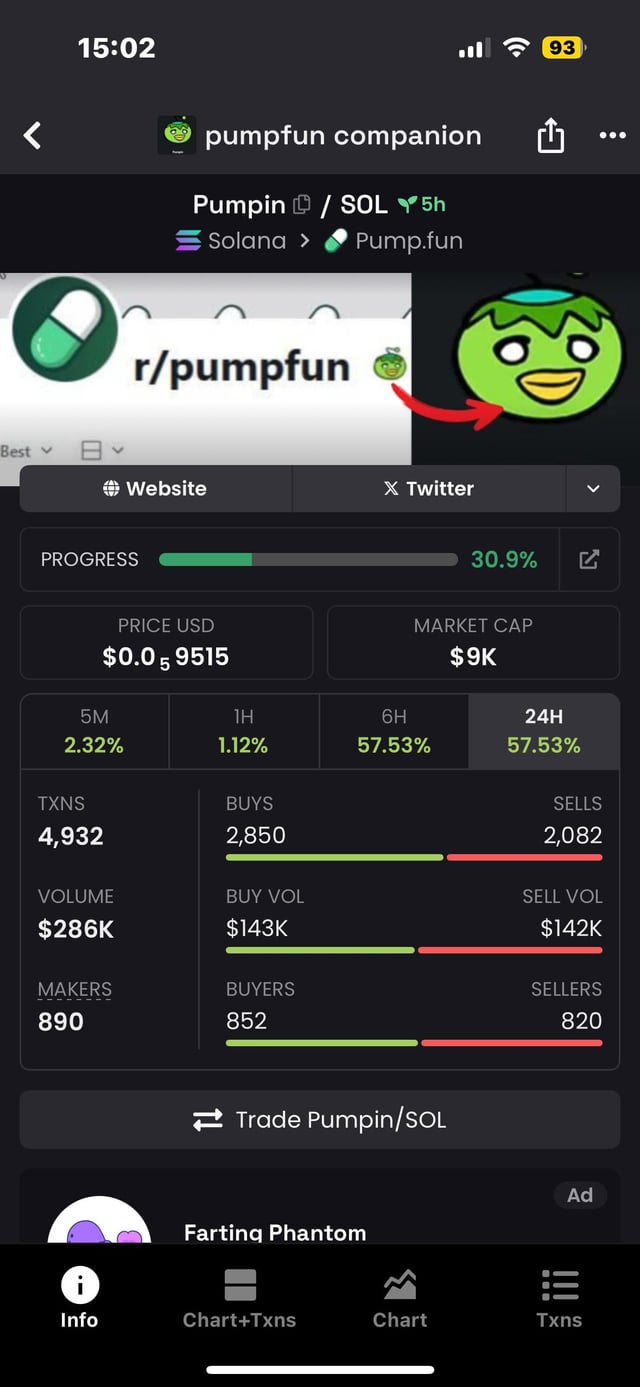
Task: Open the Pump.fun platform link
Action: pos(395,241)
